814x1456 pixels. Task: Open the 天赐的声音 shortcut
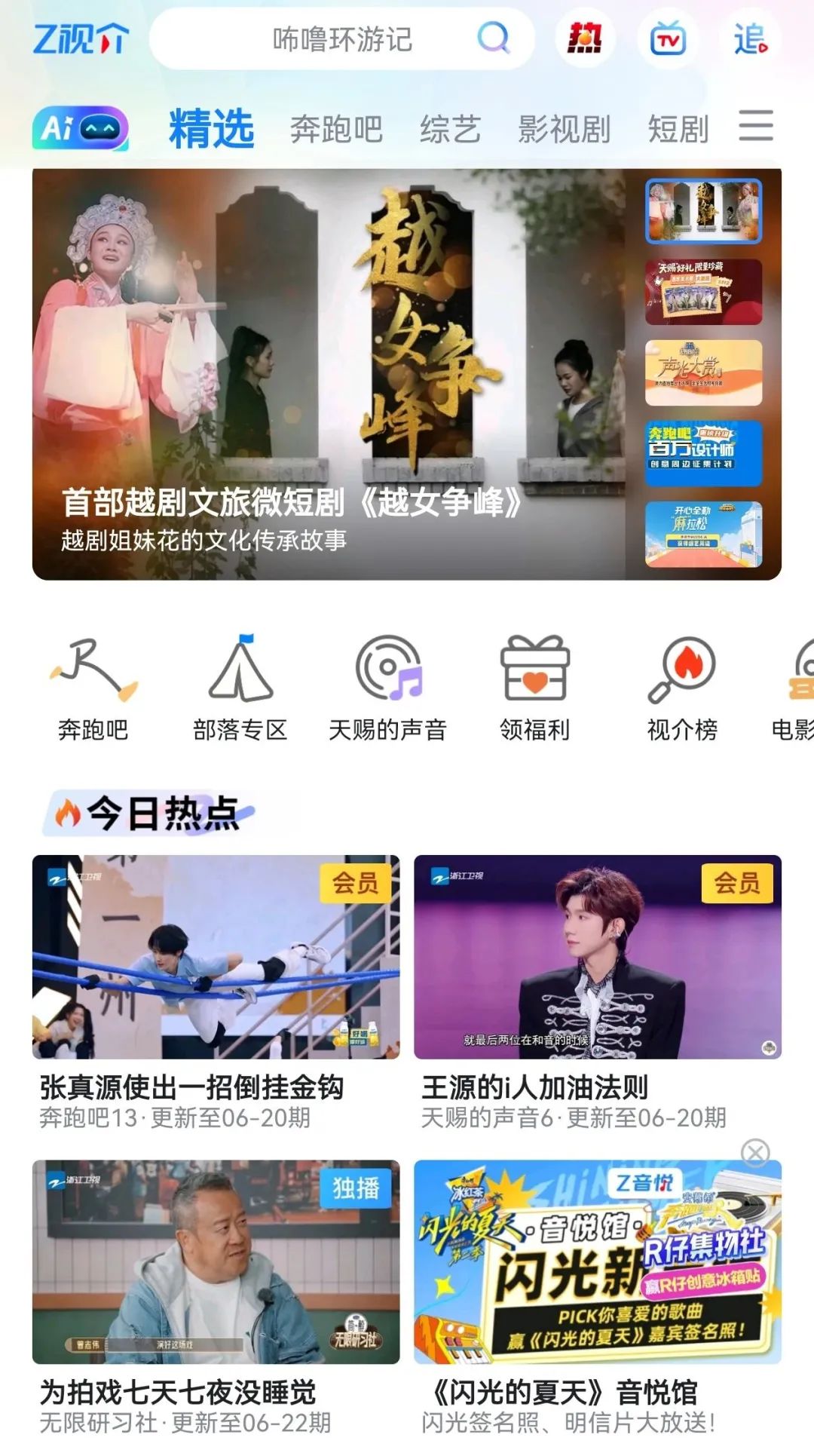click(x=387, y=688)
